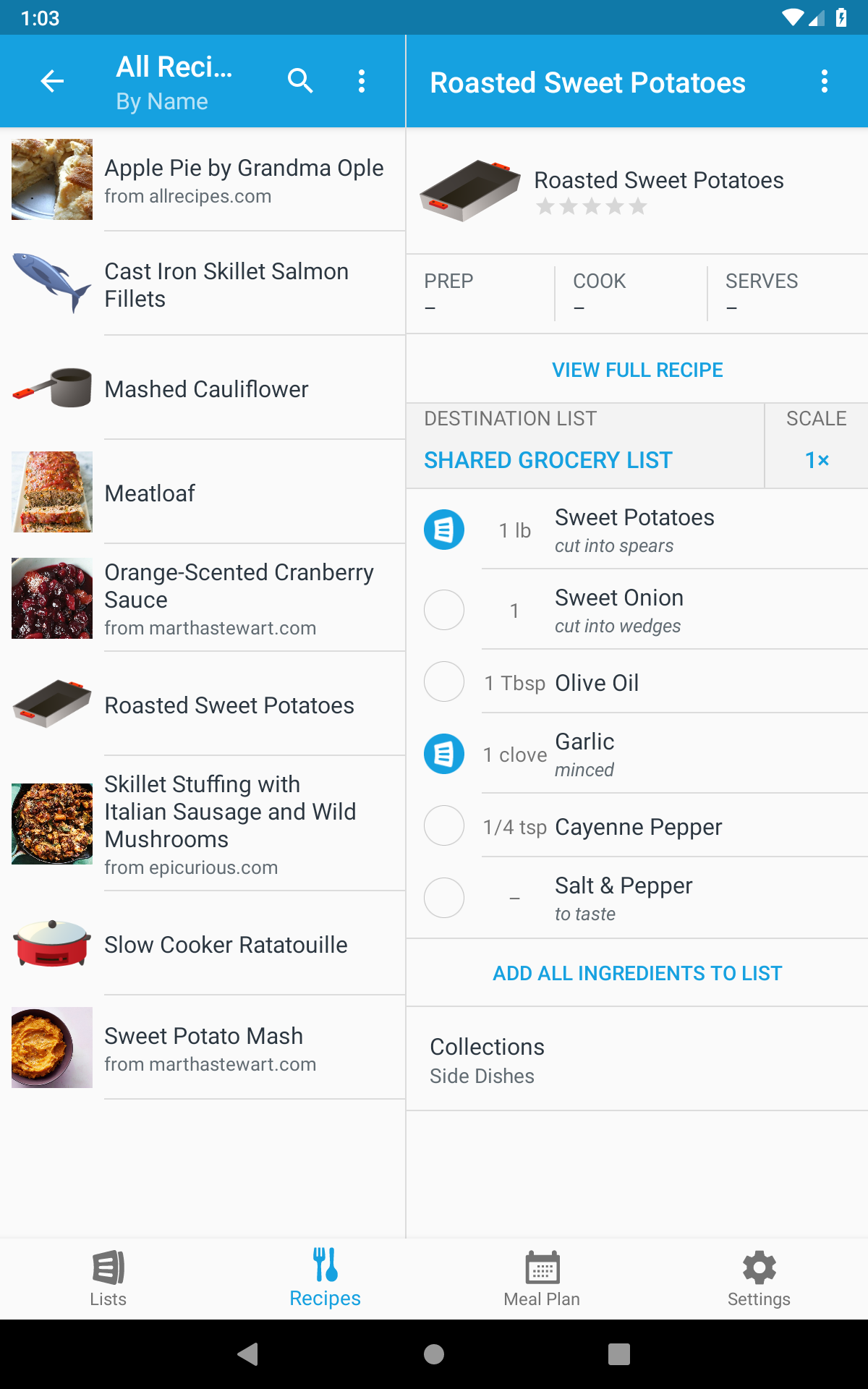
Task: Select the Slow Cooker Ratatouille recipe
Action: [x=203, y=943]
